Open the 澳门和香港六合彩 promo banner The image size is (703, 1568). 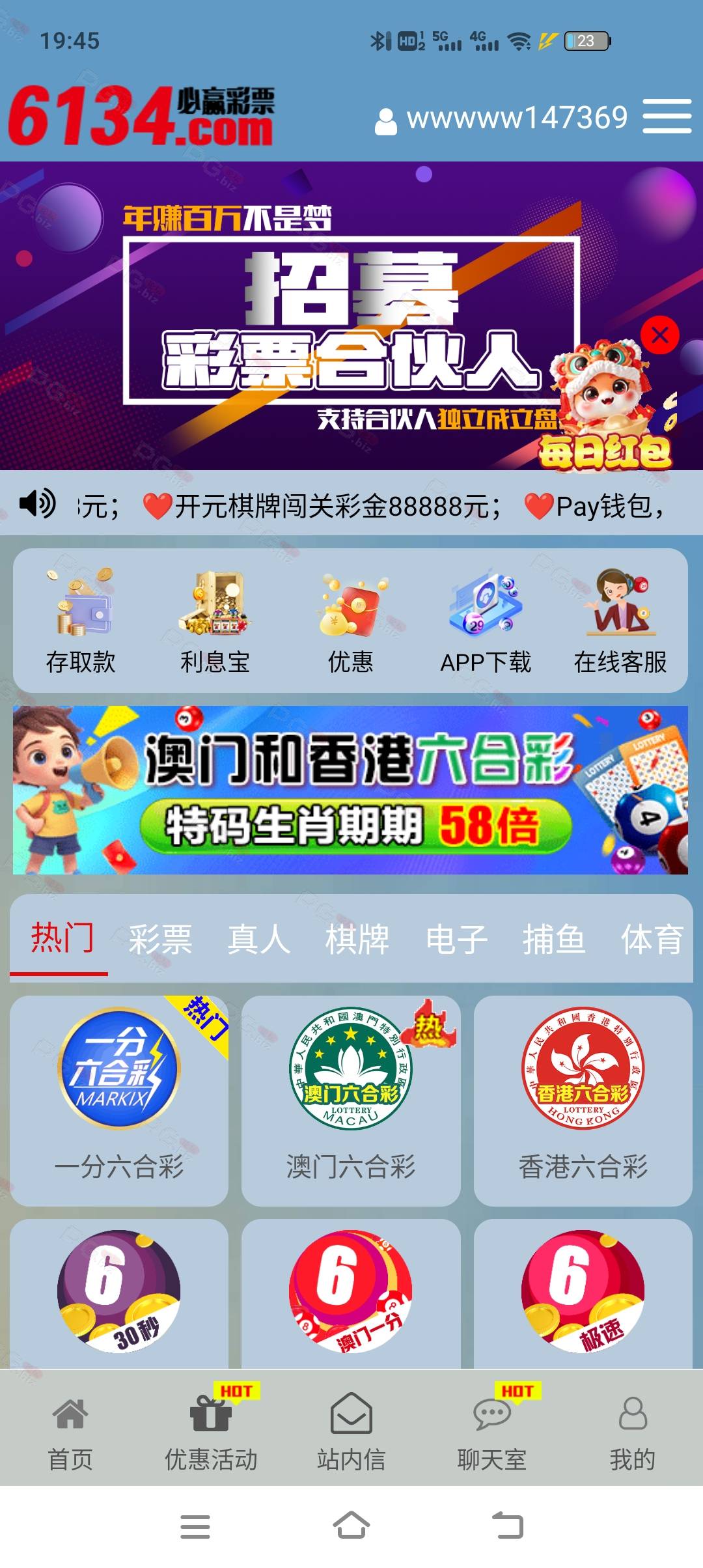click(350, 790)
